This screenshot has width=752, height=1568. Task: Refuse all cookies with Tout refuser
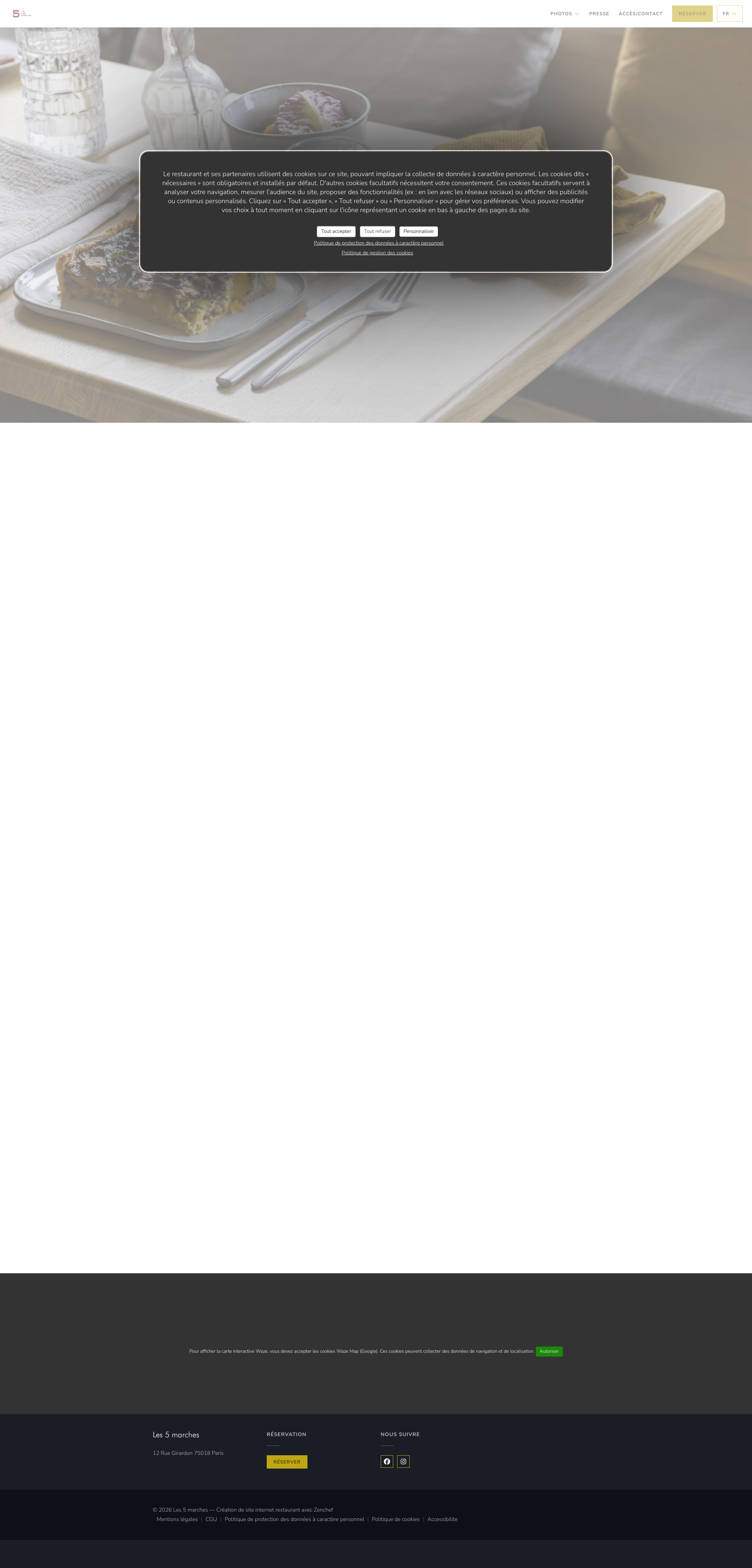[x=378, y=231]
